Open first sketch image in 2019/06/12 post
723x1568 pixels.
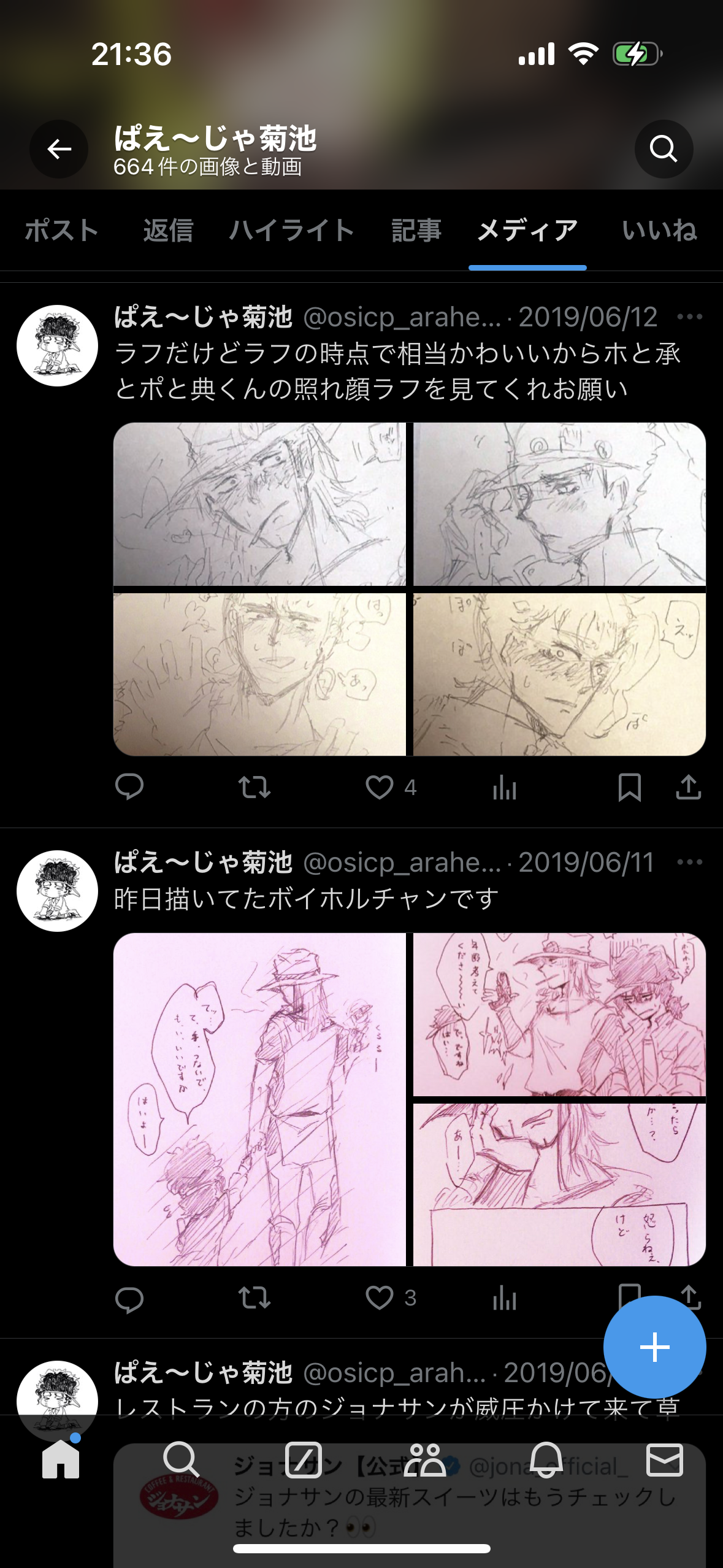[259, 504]
